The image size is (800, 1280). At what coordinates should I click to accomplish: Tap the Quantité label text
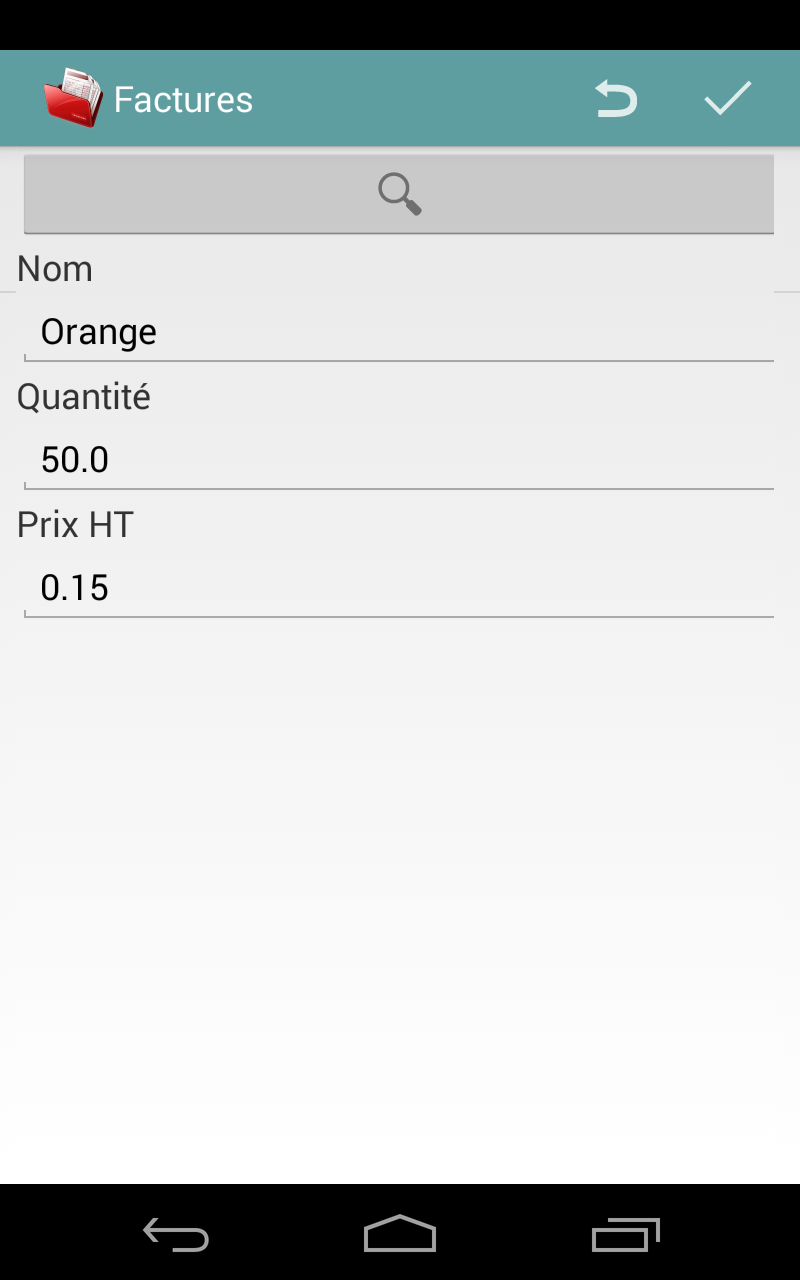[84, 396]
